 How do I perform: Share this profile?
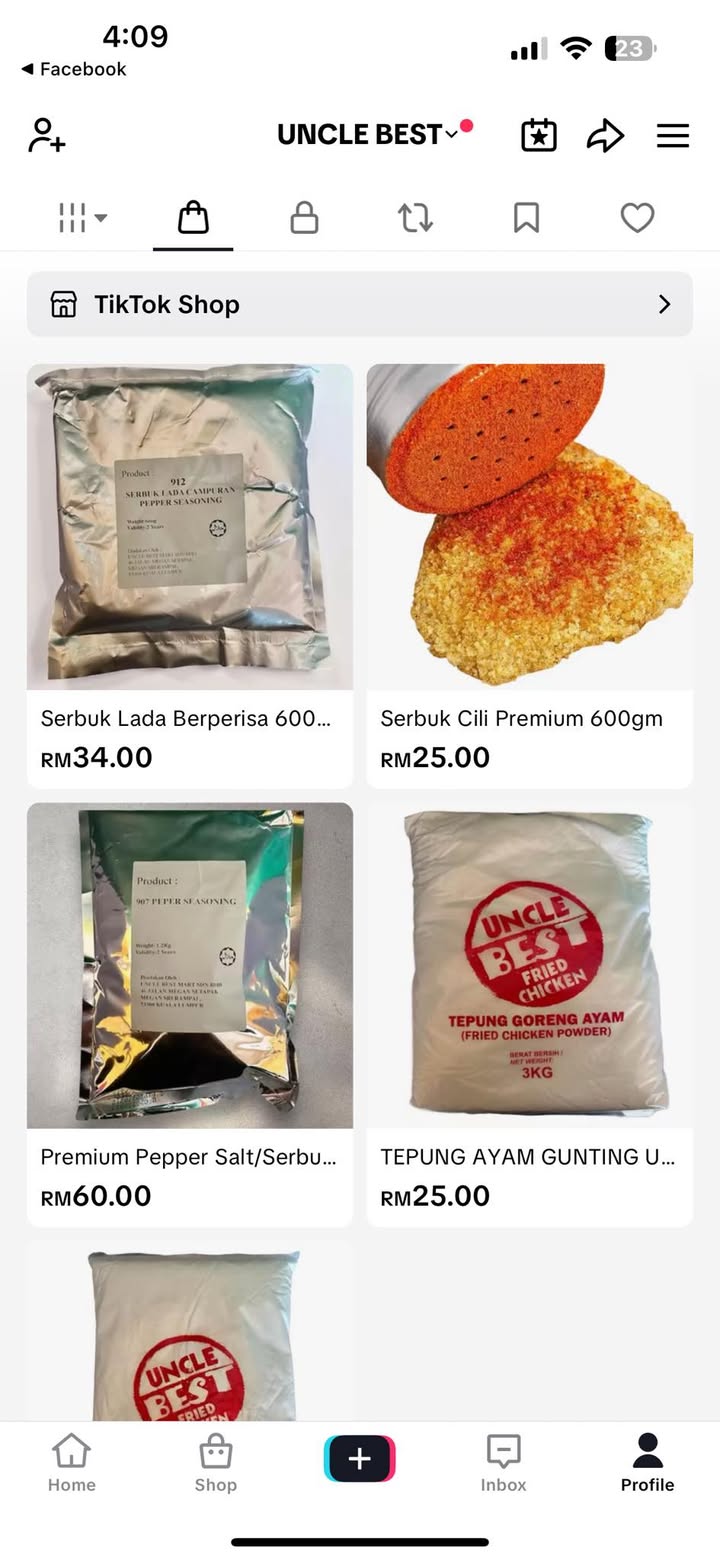point(605,135)
